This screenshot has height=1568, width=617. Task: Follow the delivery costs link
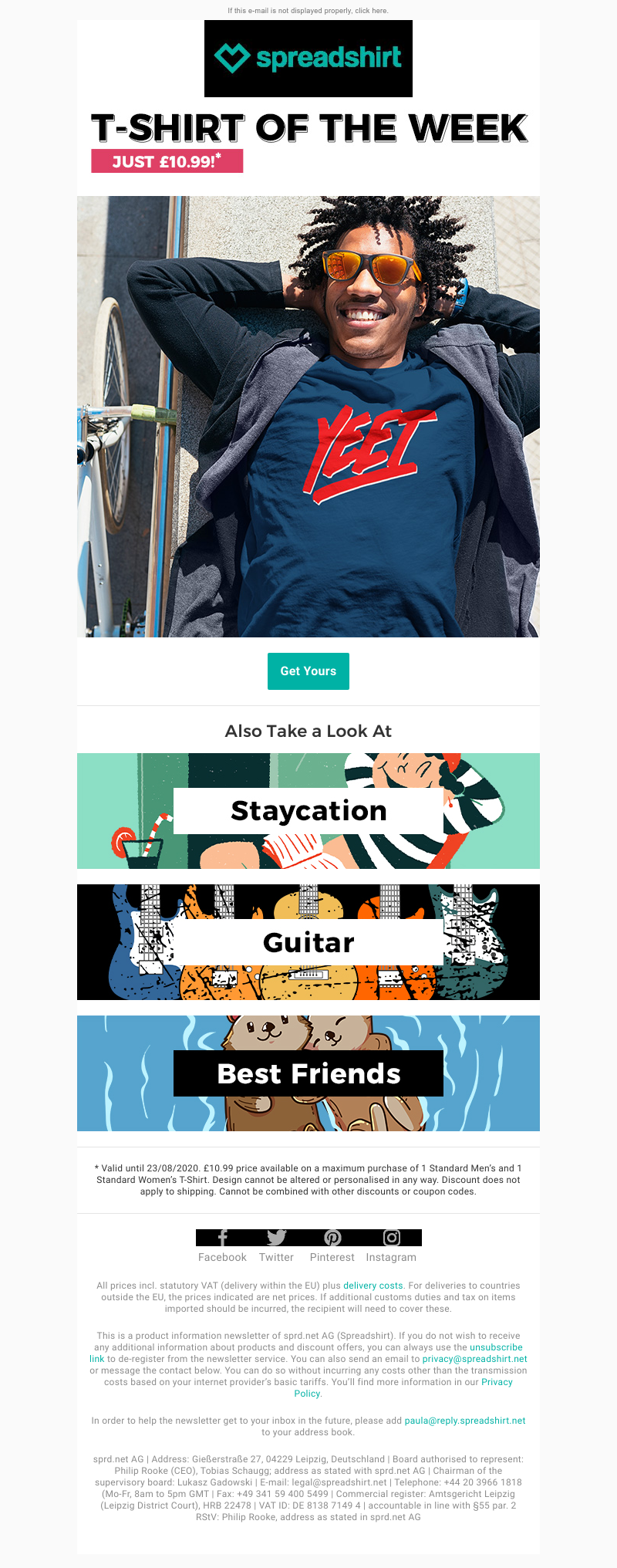[373, 1286]
